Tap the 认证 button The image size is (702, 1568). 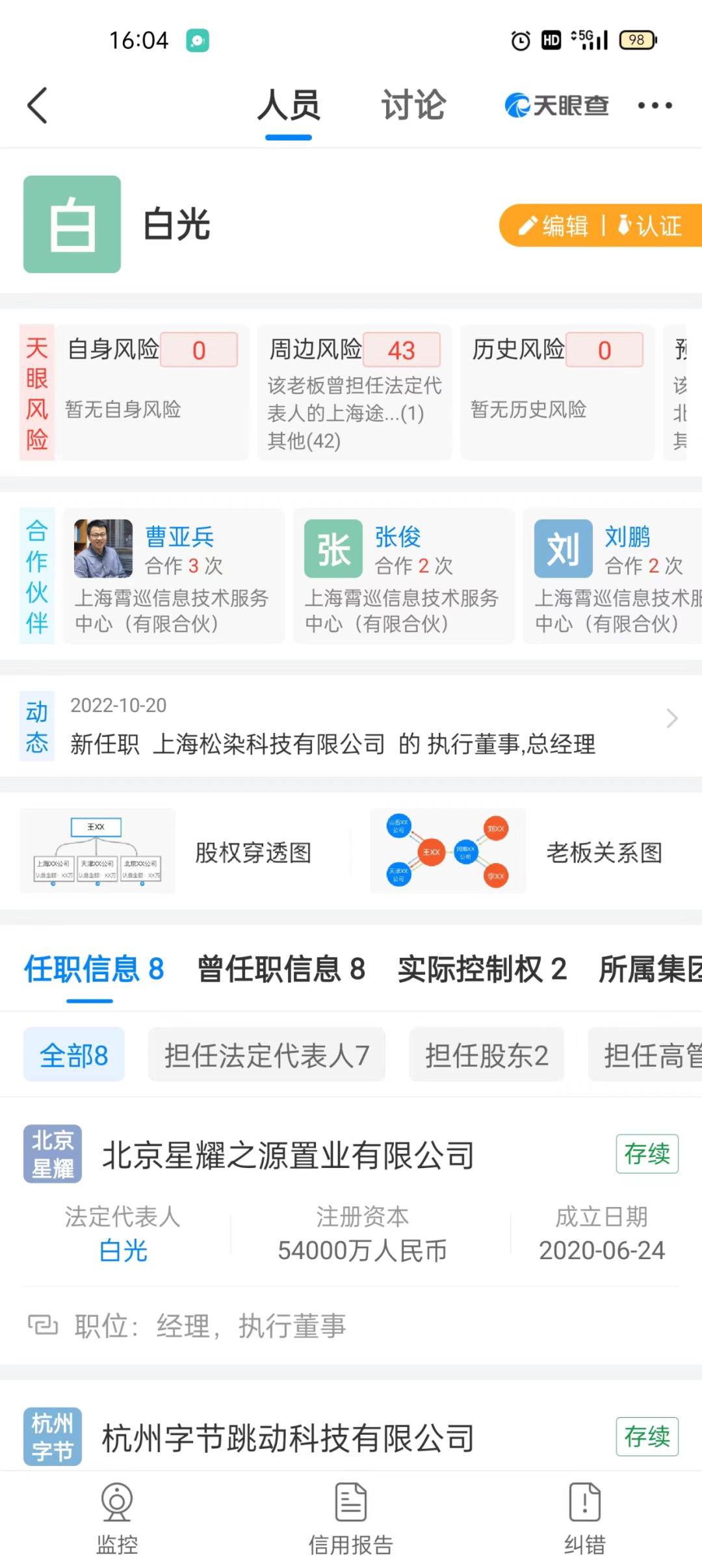click(650, 226)
